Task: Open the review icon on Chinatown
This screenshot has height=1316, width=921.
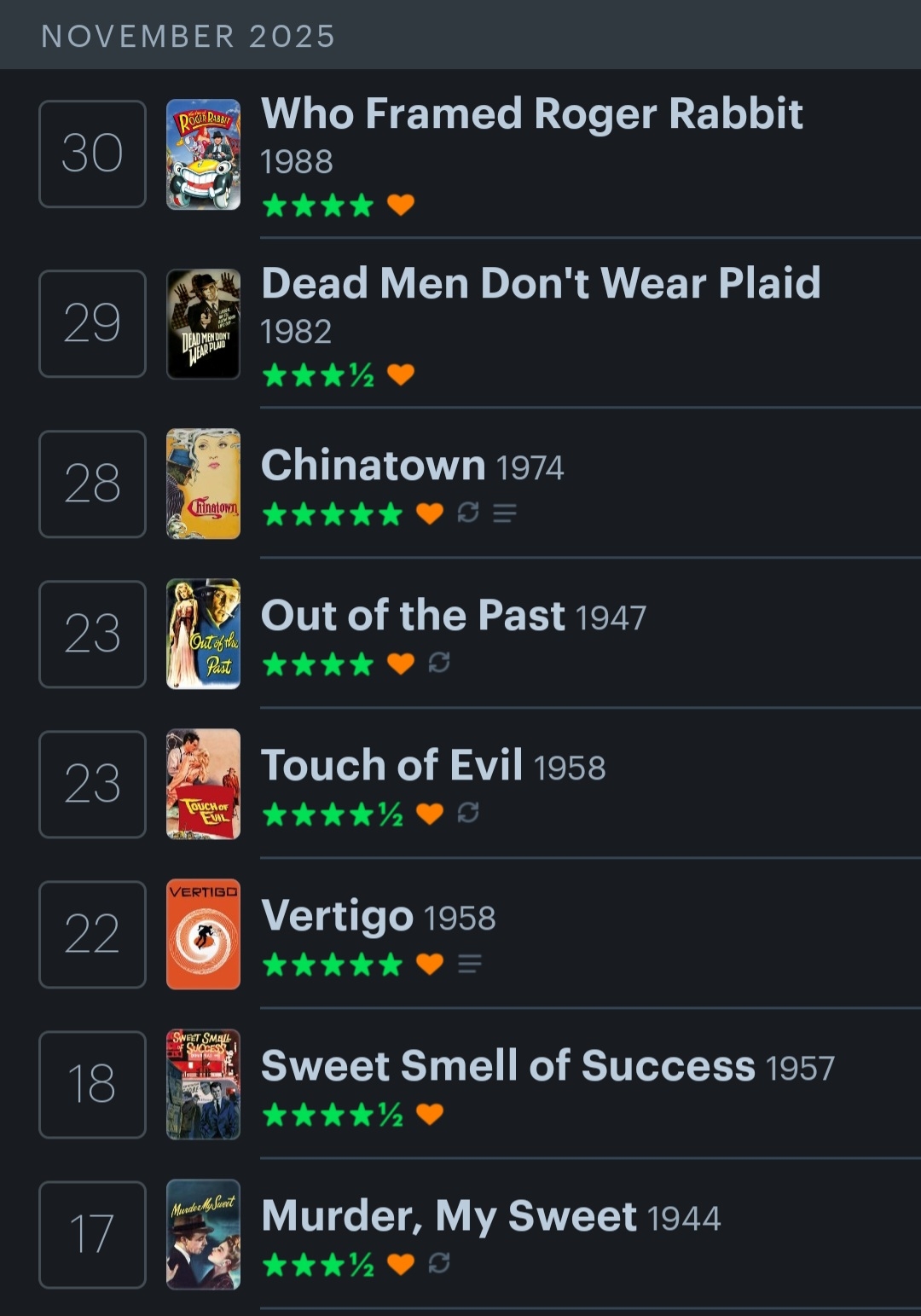Action: (x=505, y=513)
